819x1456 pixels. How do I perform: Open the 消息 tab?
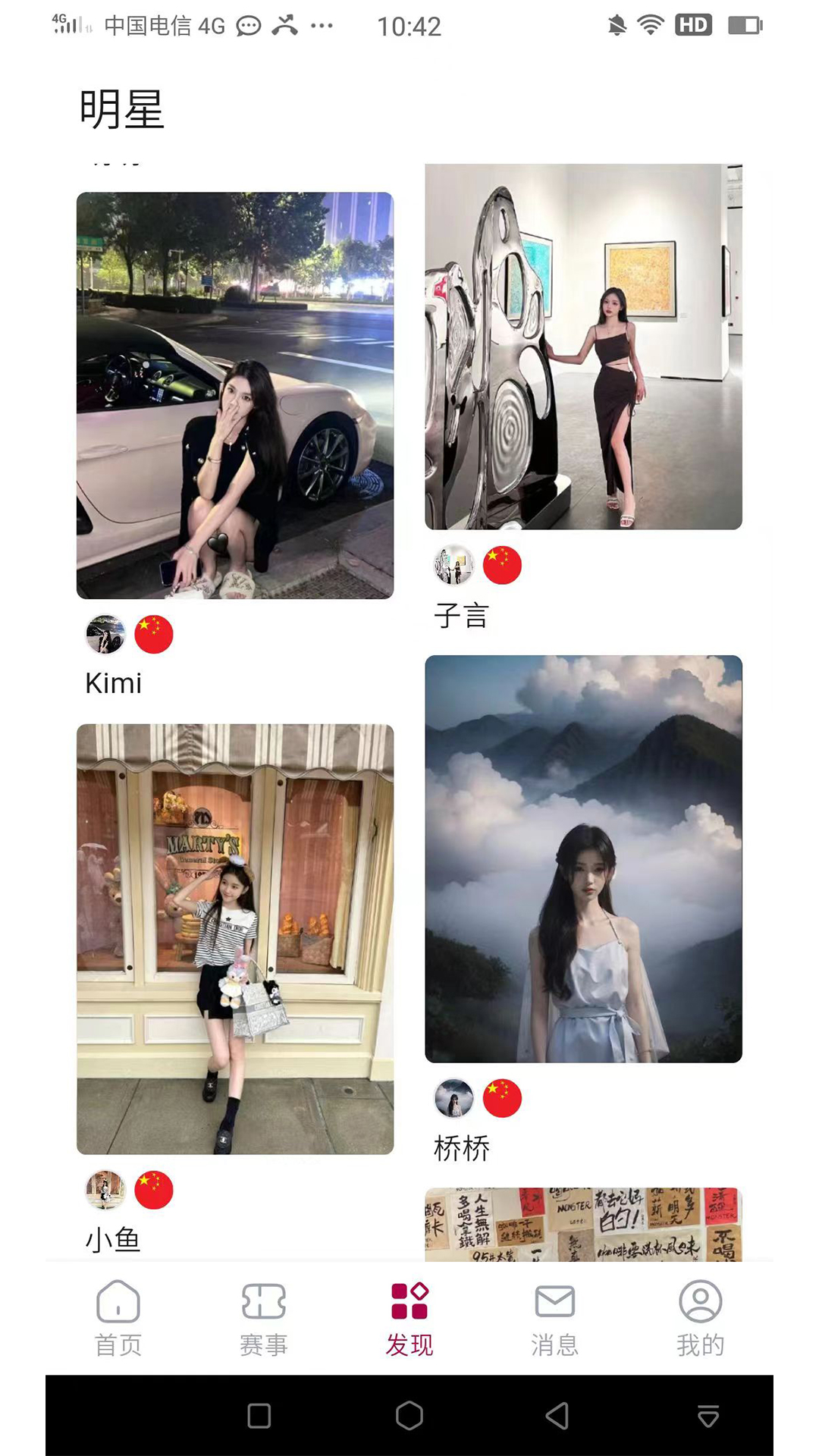555,1318
